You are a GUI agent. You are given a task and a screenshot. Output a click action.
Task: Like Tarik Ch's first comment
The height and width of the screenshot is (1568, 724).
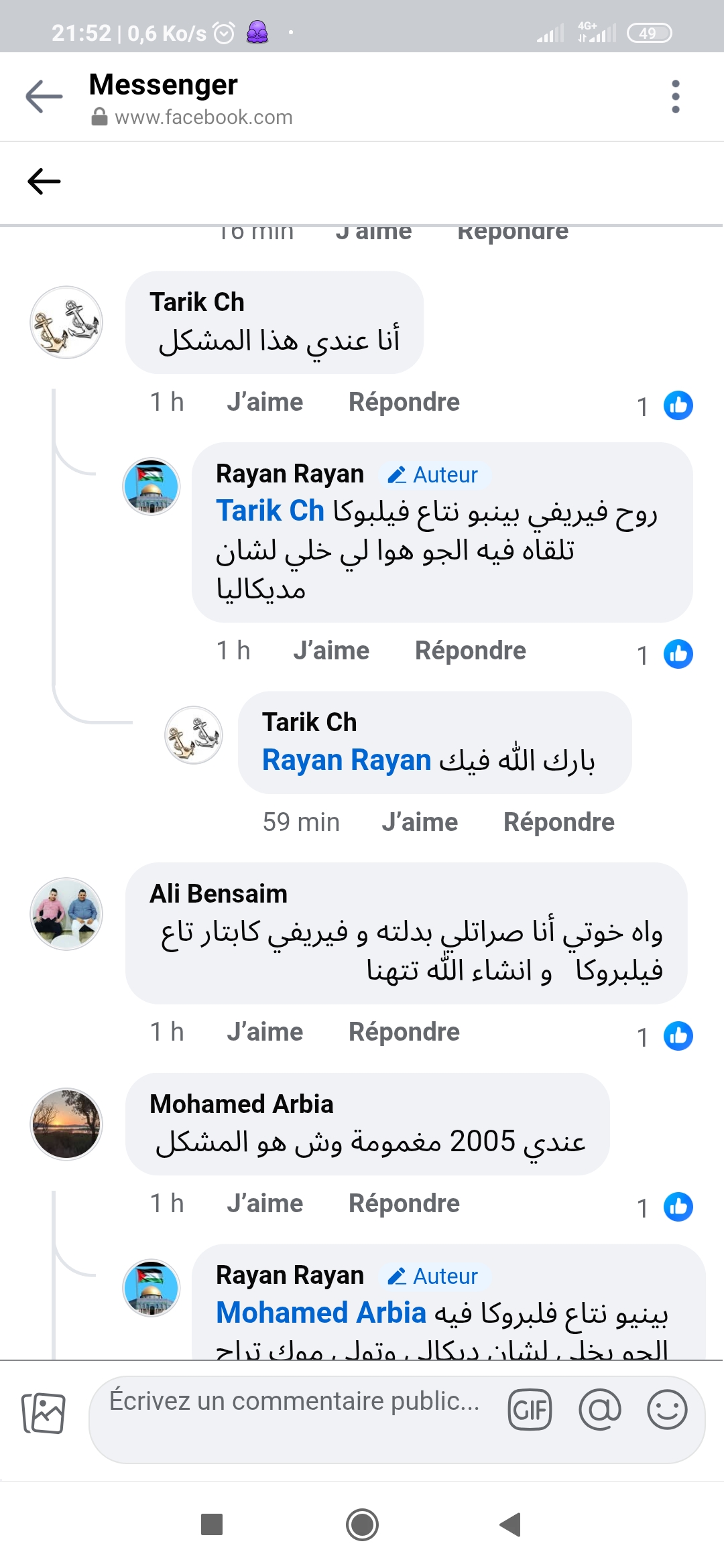[265, 402]
